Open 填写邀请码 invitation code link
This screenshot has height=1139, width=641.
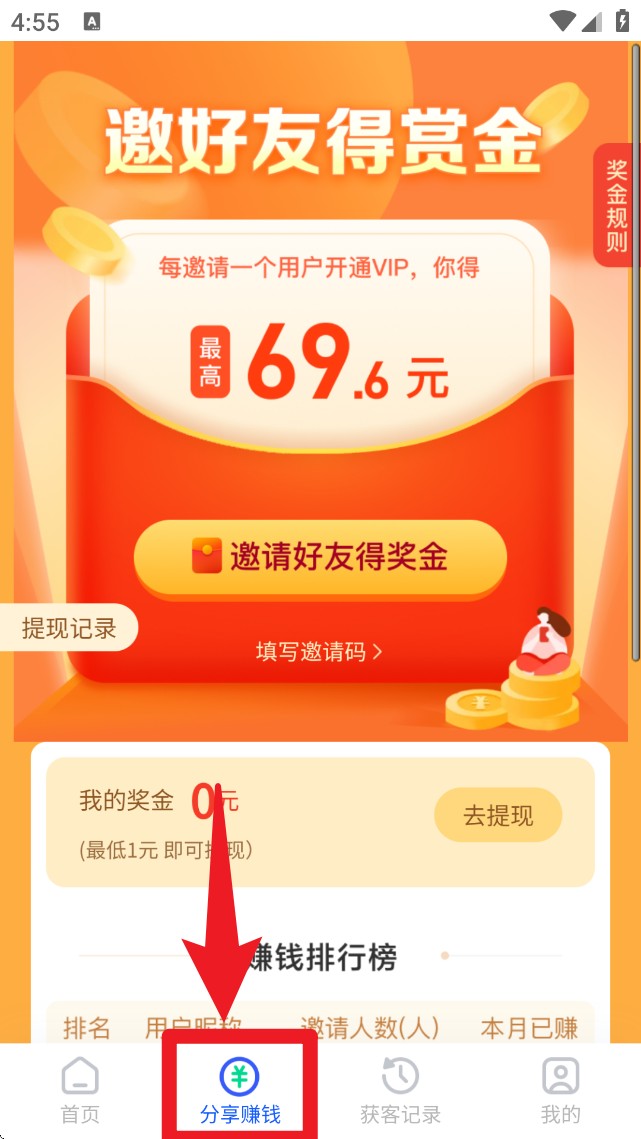tap(319, 652)
